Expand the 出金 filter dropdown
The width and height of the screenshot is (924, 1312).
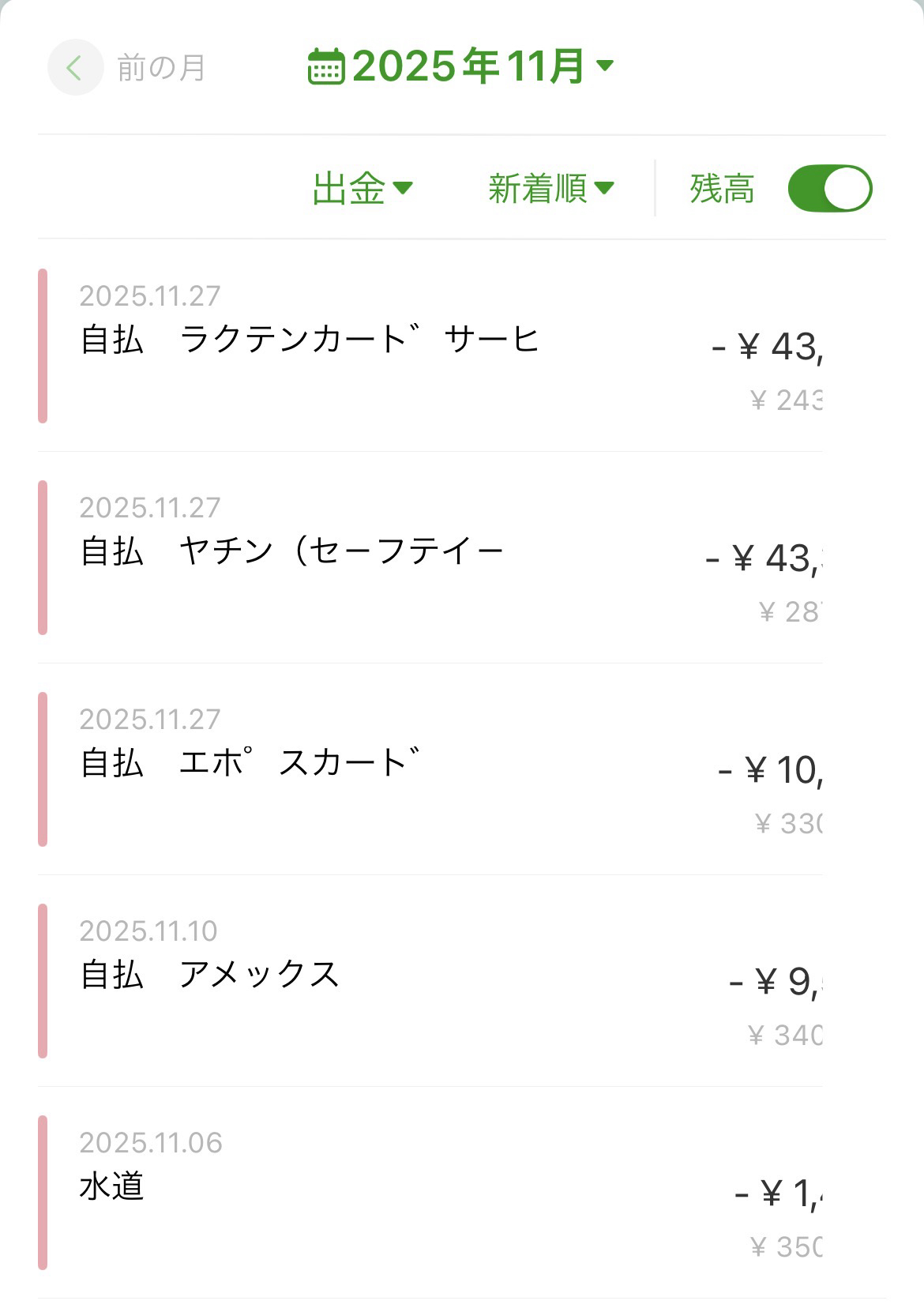pyautogui.click(x=362, y=189)
